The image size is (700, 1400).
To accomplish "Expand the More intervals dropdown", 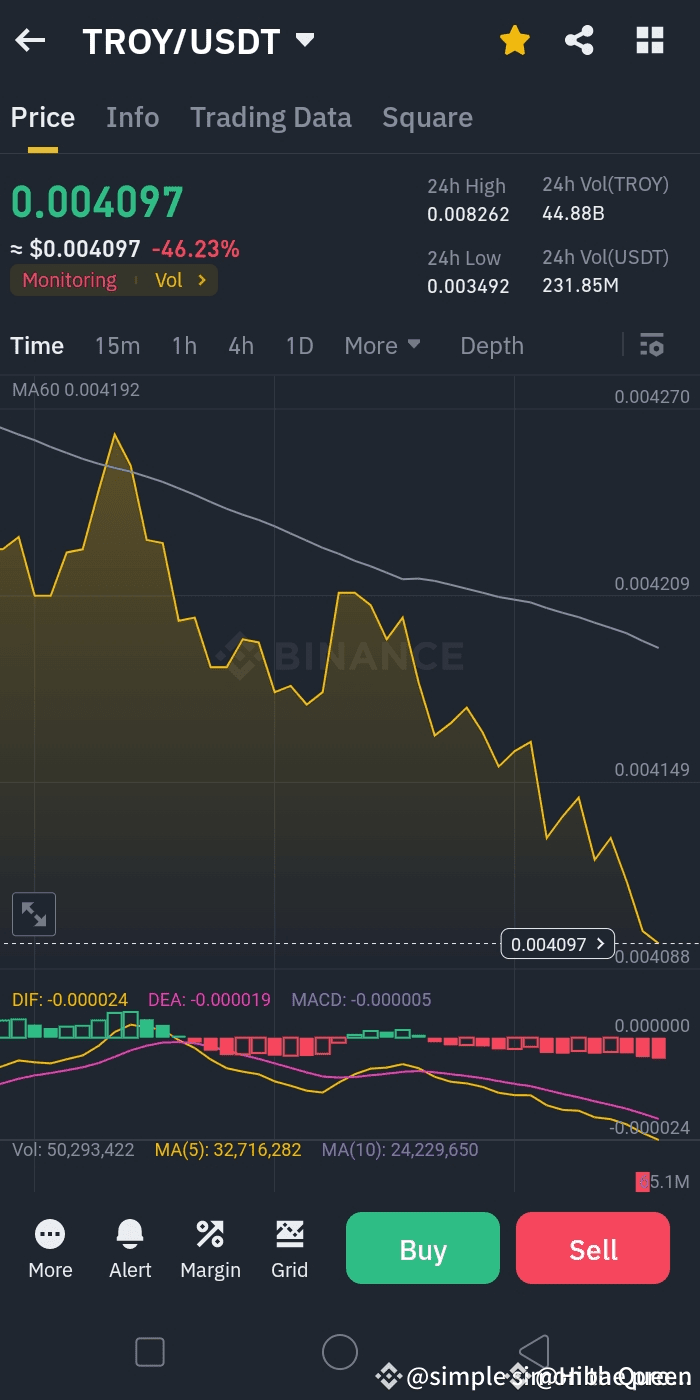I will [382, 346].
